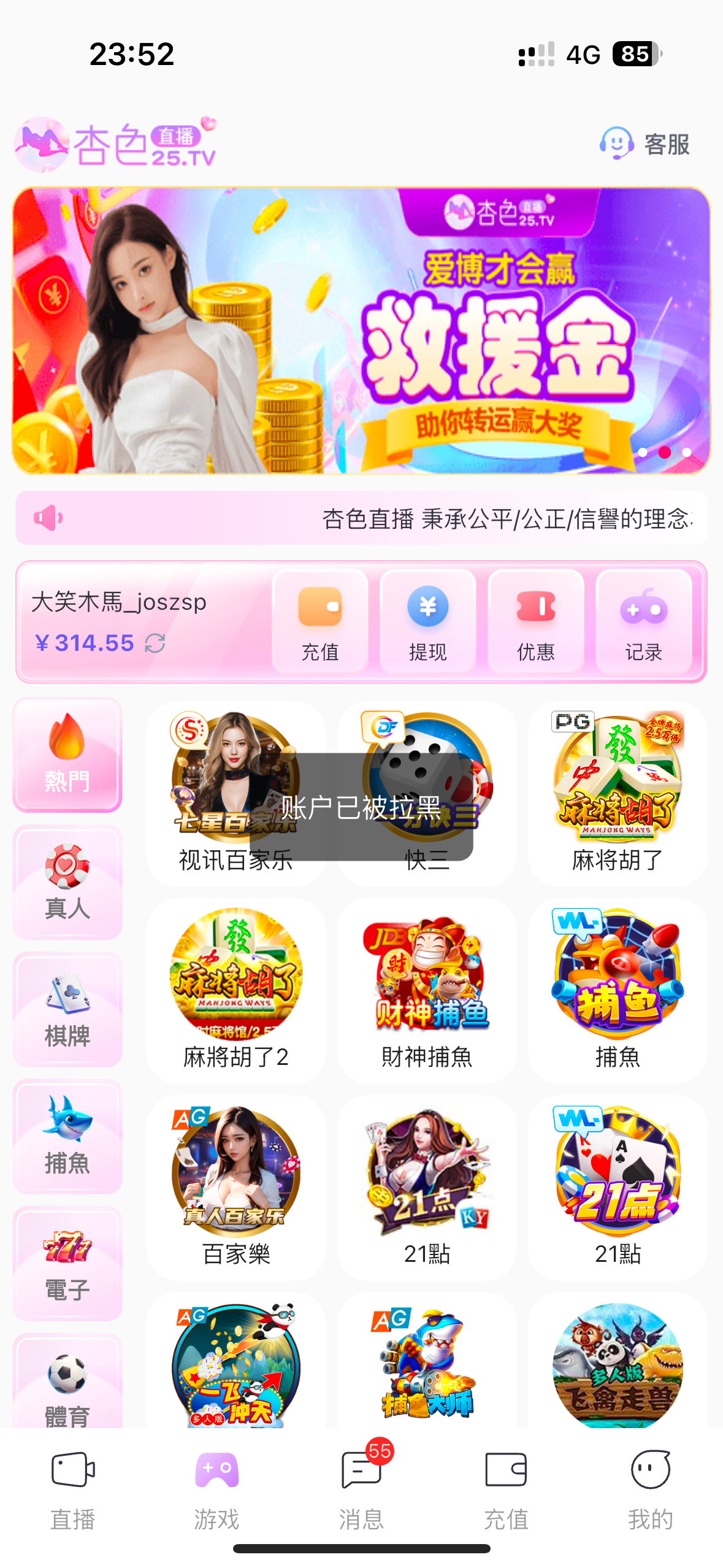Open the 財神捕魚 game
Screen dimensions: 723x1568
(427, 990)
